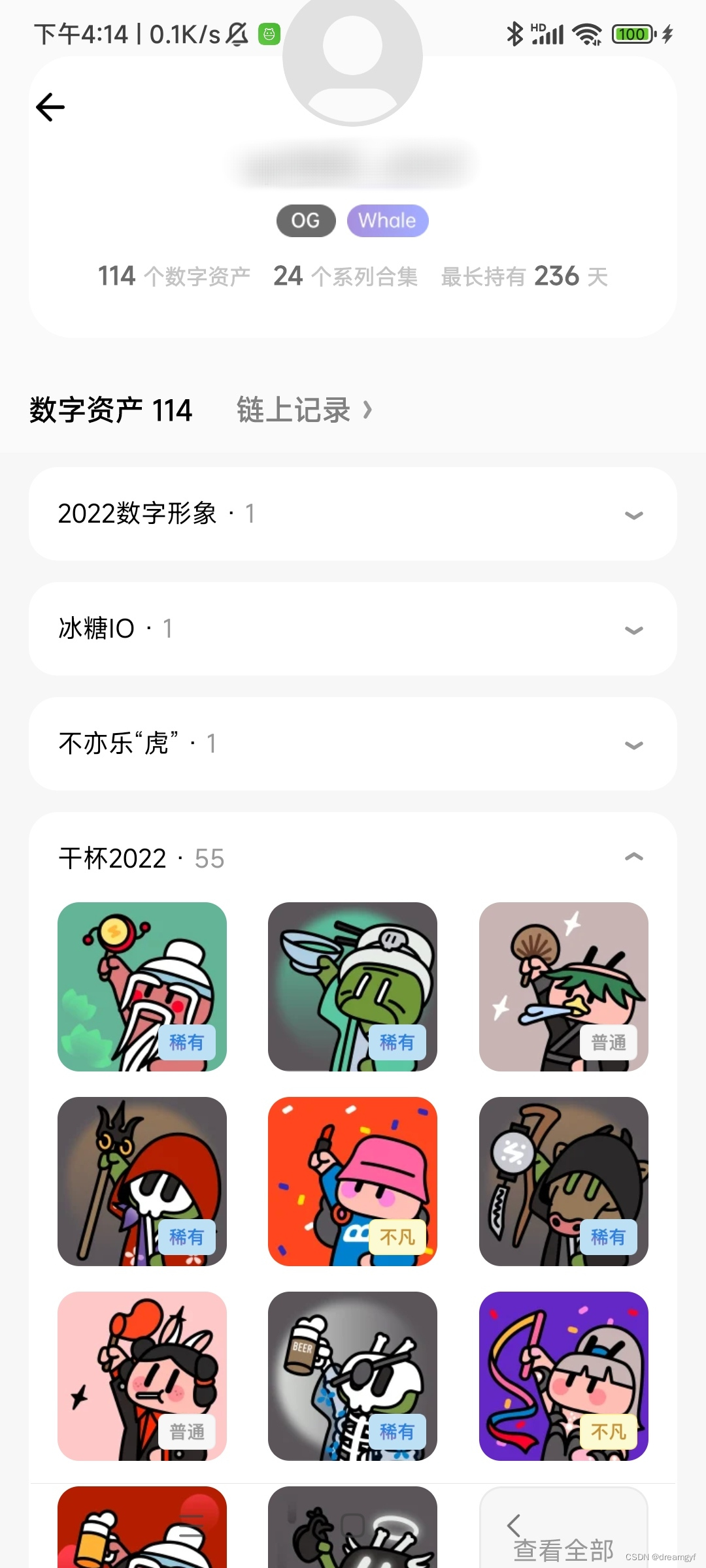Open the black-hooded character with a wooden staff
Screen dimensions: 706x1568
(563, 1181)
